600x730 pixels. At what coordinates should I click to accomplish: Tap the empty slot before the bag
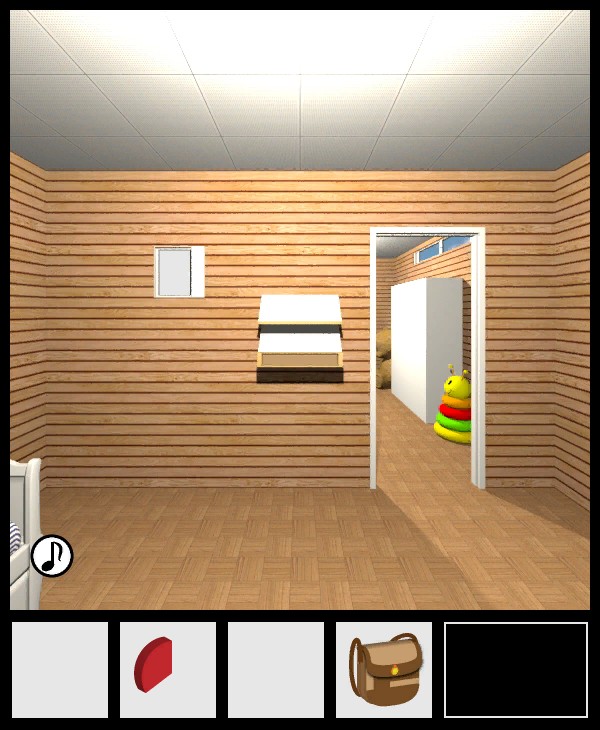(276, 670)
